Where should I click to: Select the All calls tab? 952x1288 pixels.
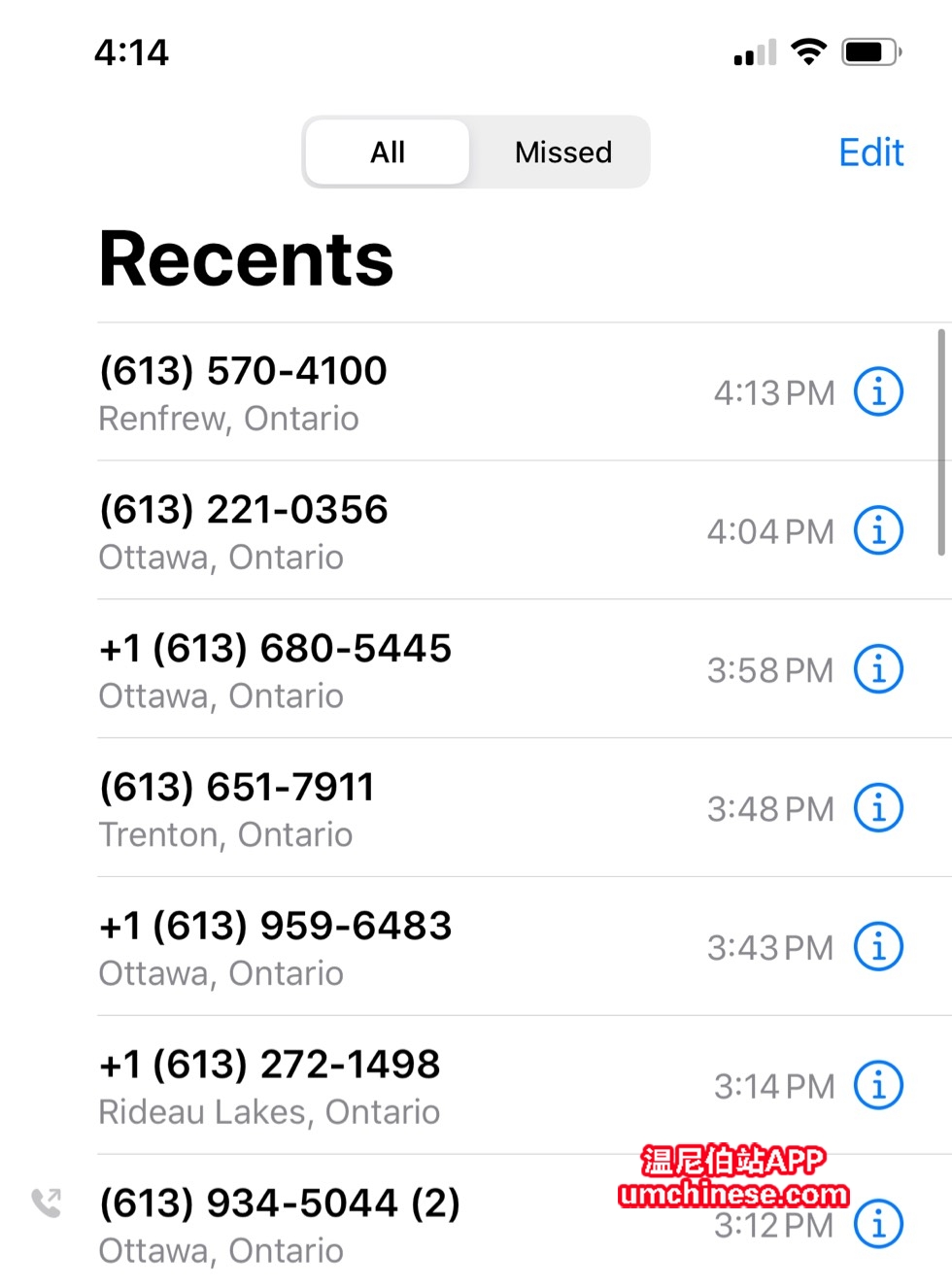tap(387, 153)
